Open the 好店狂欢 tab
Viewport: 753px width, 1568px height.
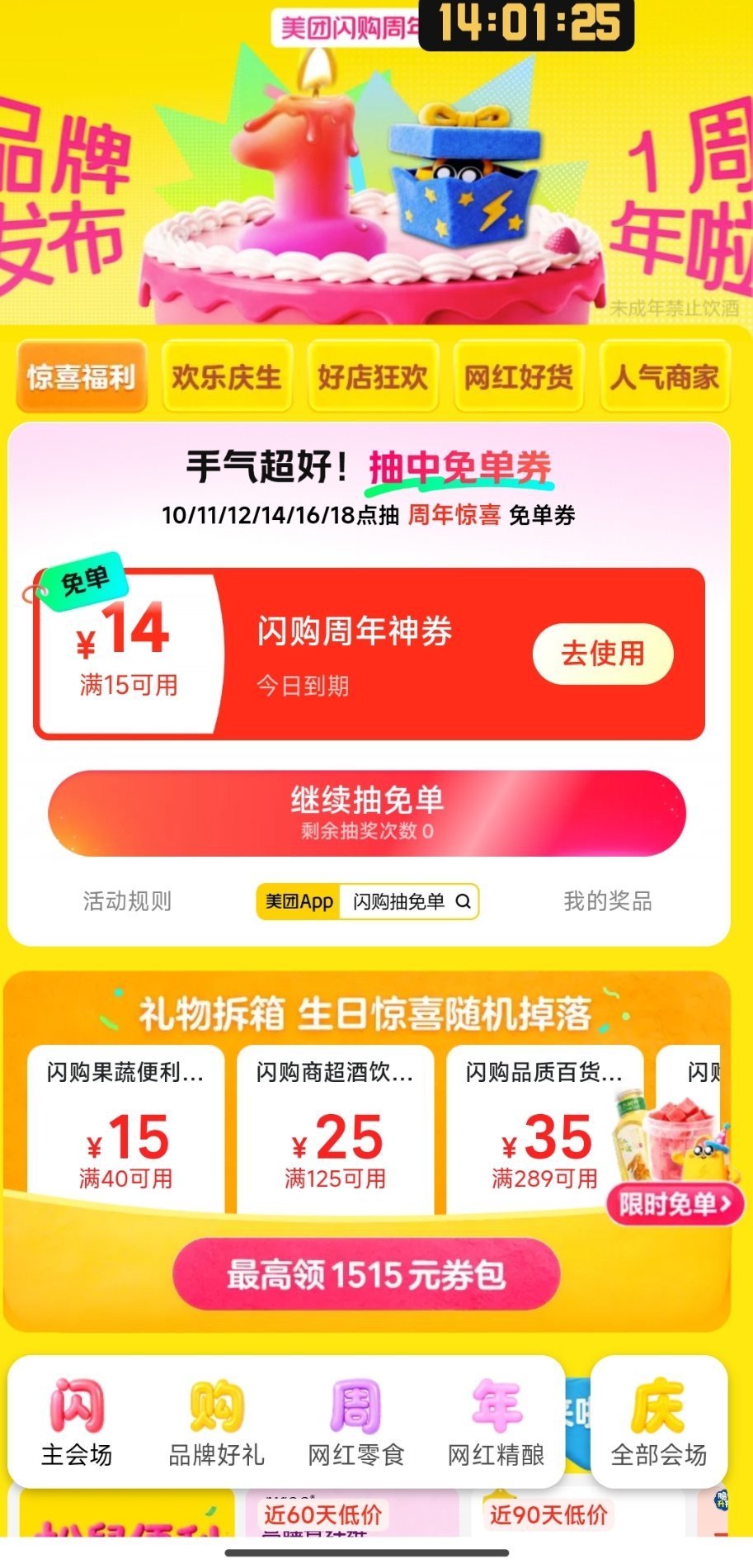click(373, 377)
